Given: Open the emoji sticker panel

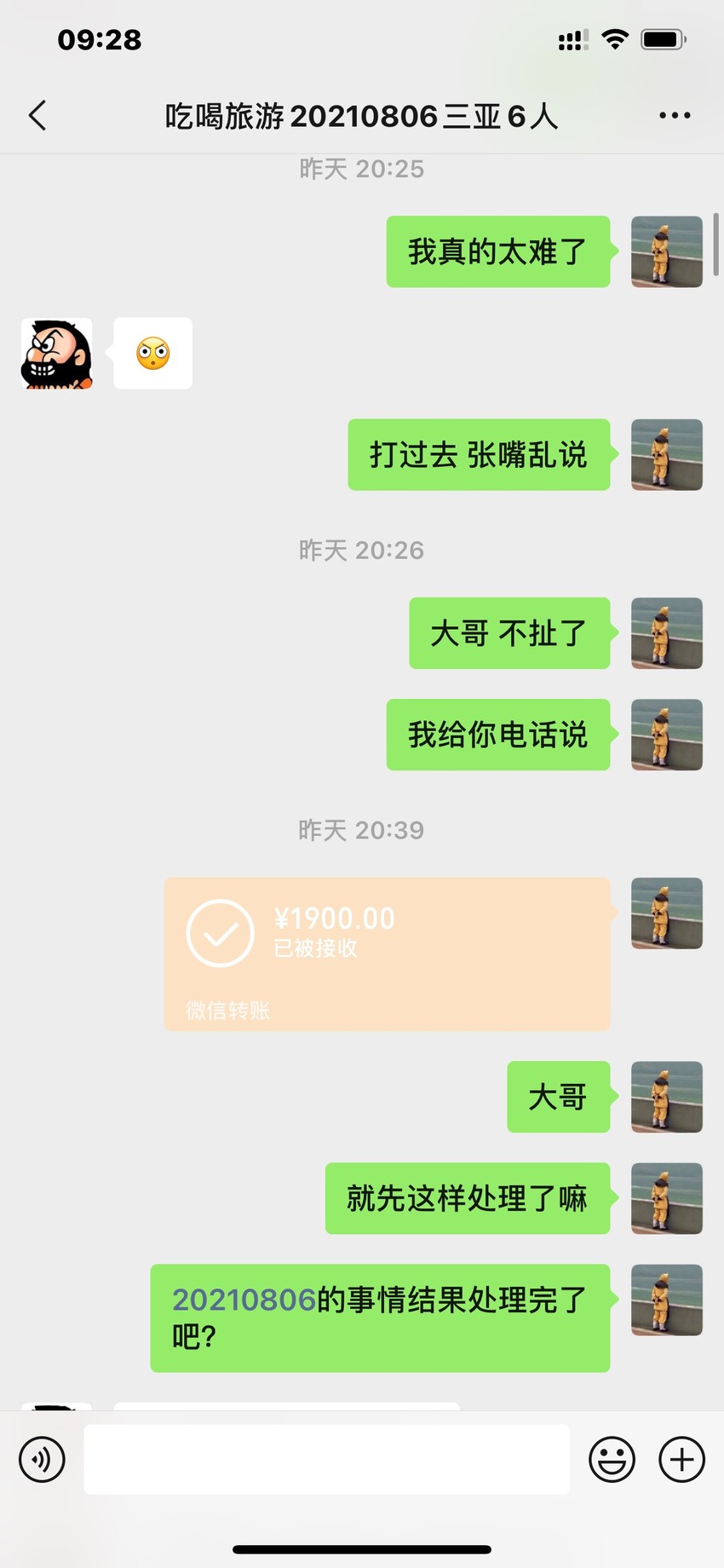Looking at the screenshot, I should coord(612,1460).
